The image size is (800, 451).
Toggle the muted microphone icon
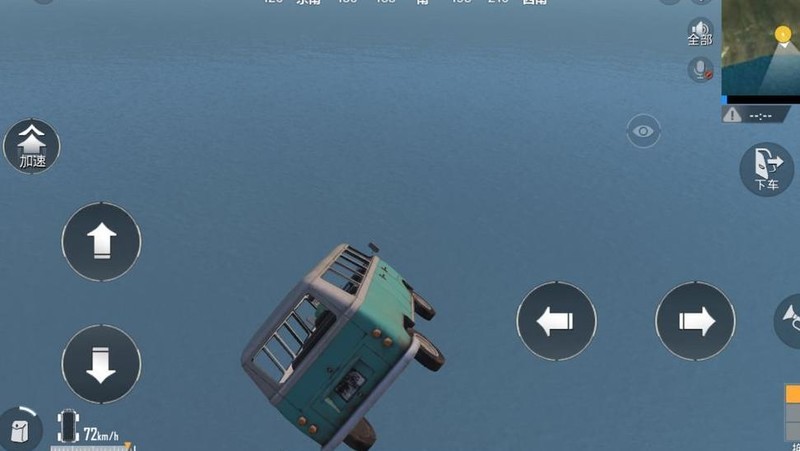pos(700,70)
